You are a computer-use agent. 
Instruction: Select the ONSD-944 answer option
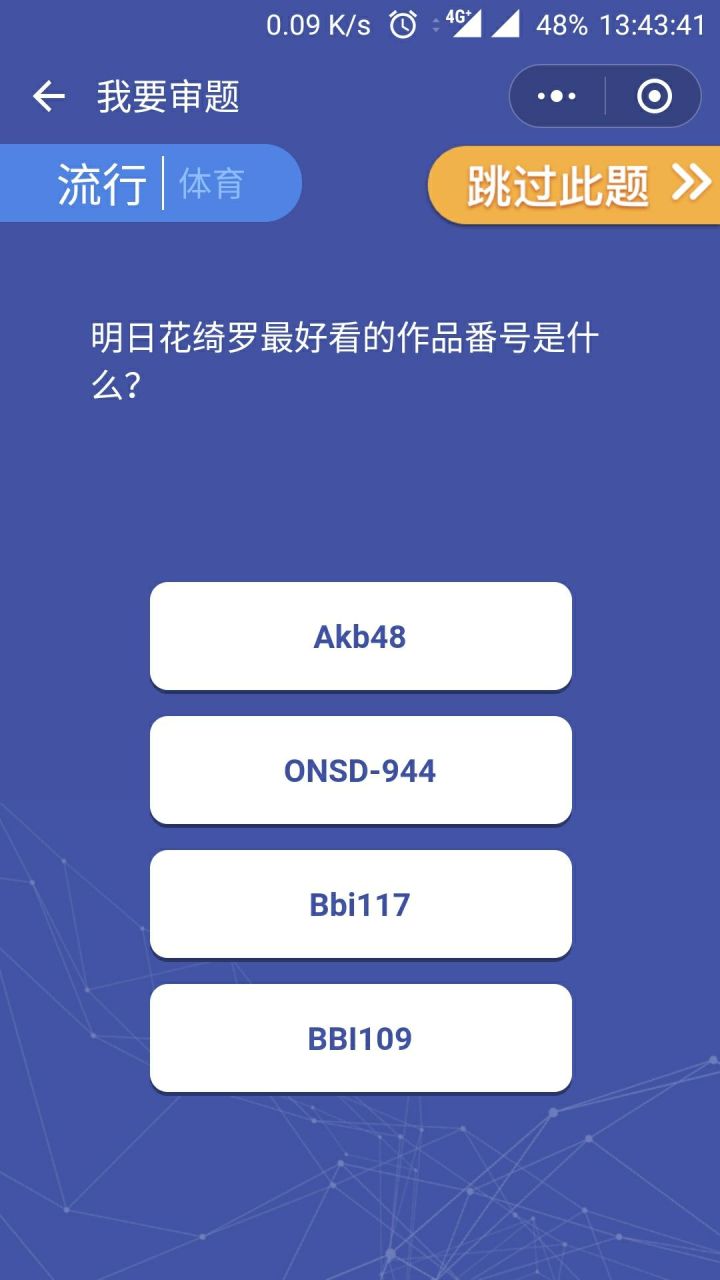click(x=360, y=770)
